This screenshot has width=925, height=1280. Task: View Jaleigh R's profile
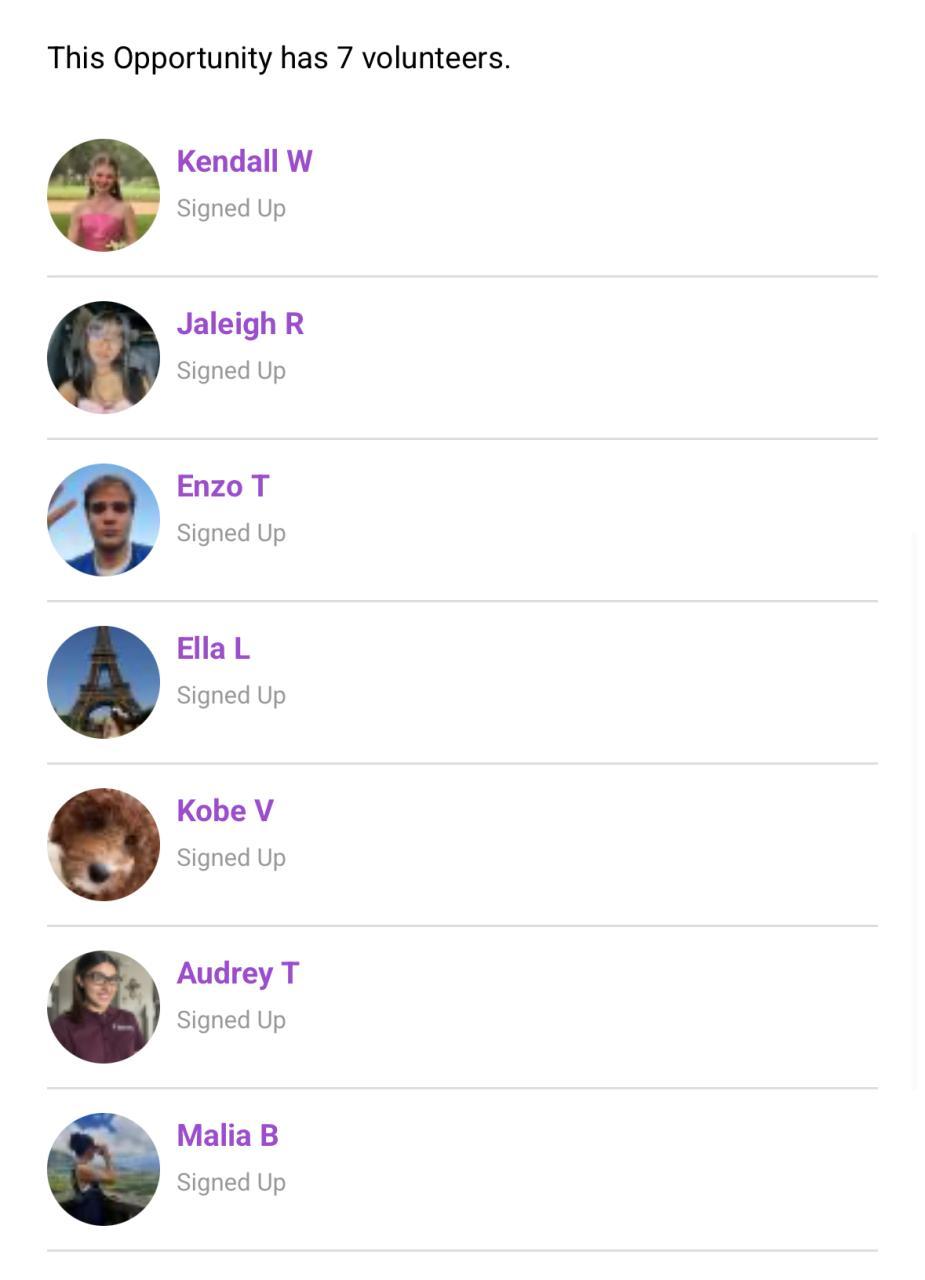(240, 324)
